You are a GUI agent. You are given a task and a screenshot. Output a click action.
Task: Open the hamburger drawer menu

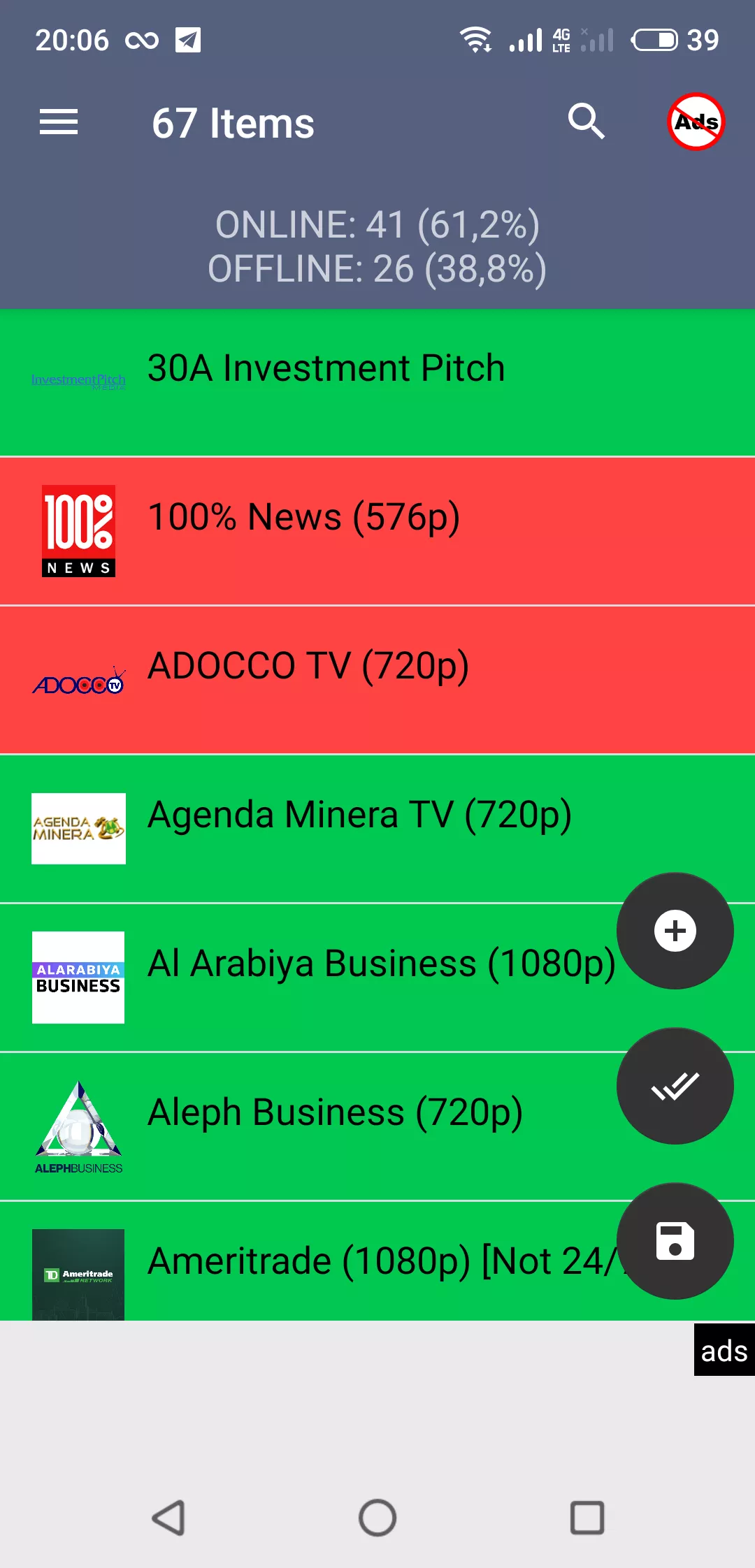(x=59, y=122)
